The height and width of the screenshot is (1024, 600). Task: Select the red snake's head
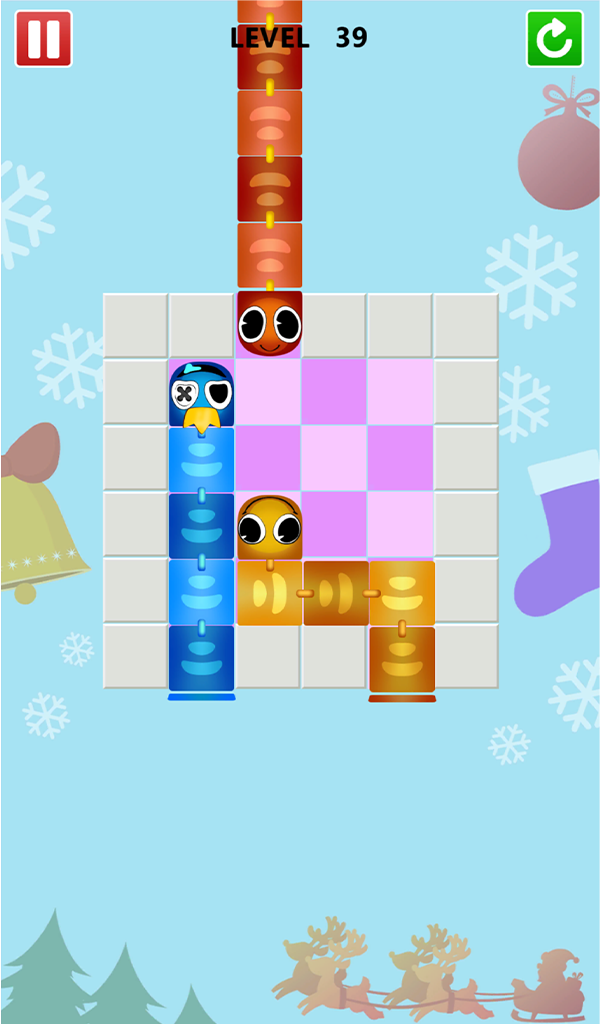(x=269, y=324)
